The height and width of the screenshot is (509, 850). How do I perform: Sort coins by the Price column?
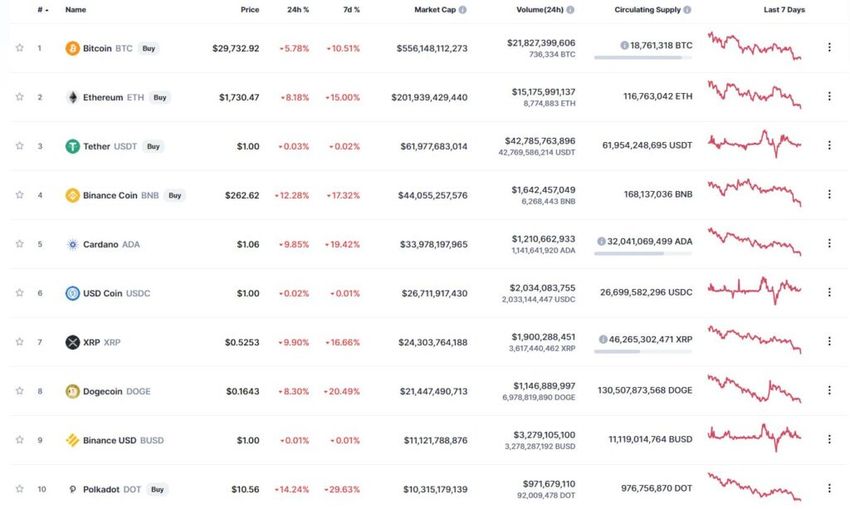pyautogui.click(x=249, y=9)
